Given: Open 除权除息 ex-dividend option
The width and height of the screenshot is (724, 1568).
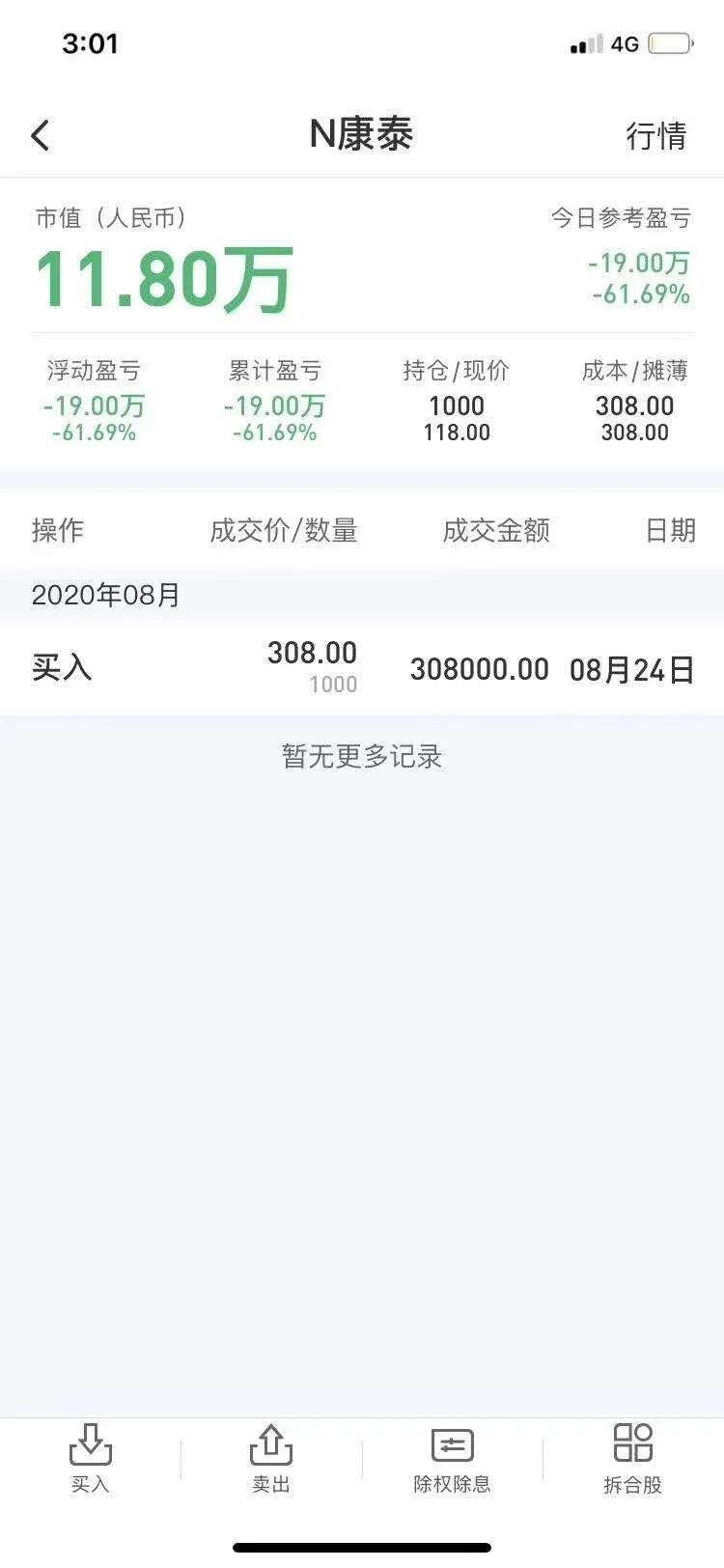Looking at the screenshot, I should pyautogui.click(x=452, y=1458).
